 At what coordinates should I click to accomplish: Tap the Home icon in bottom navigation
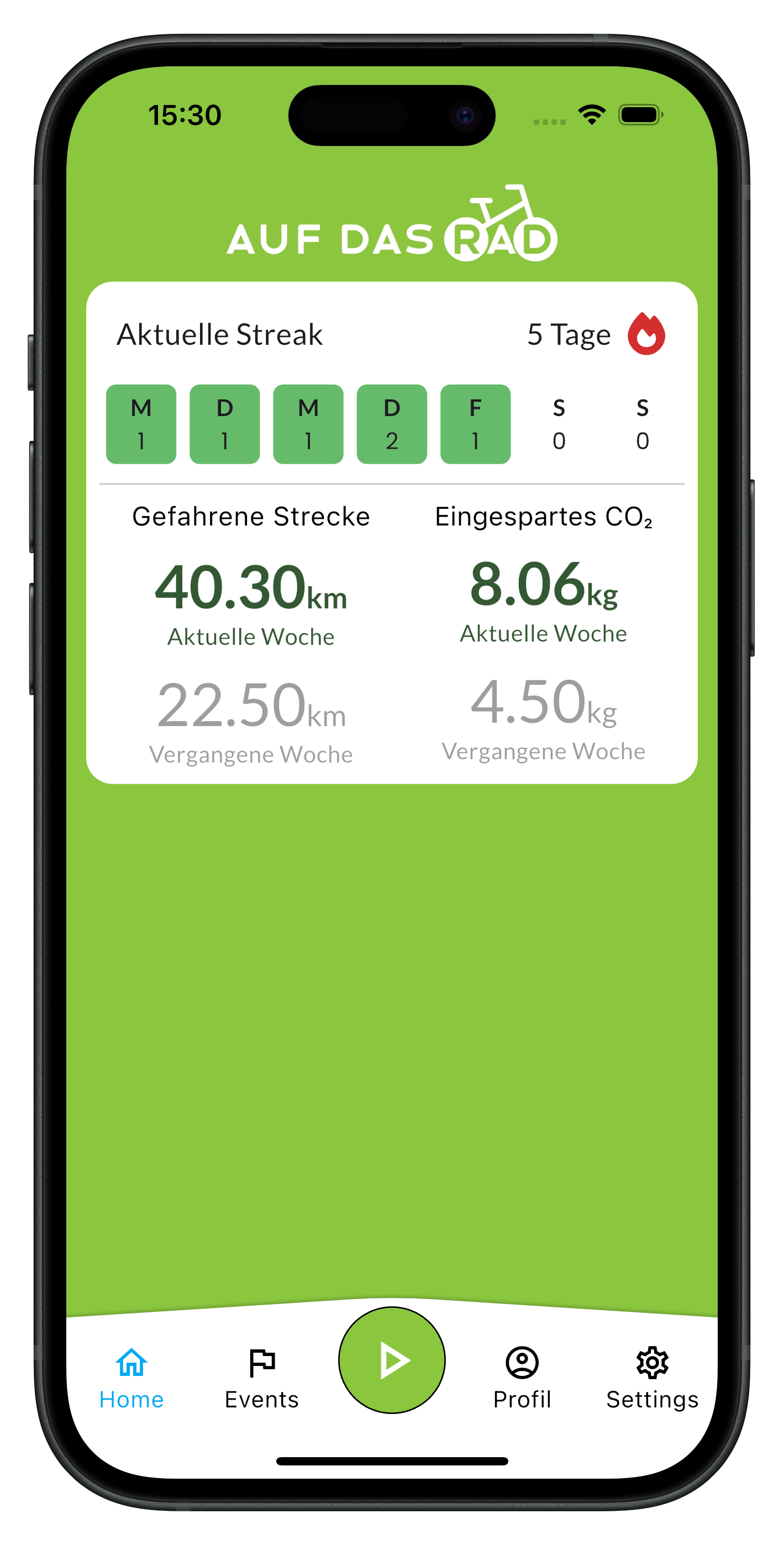click(131, 1363)
